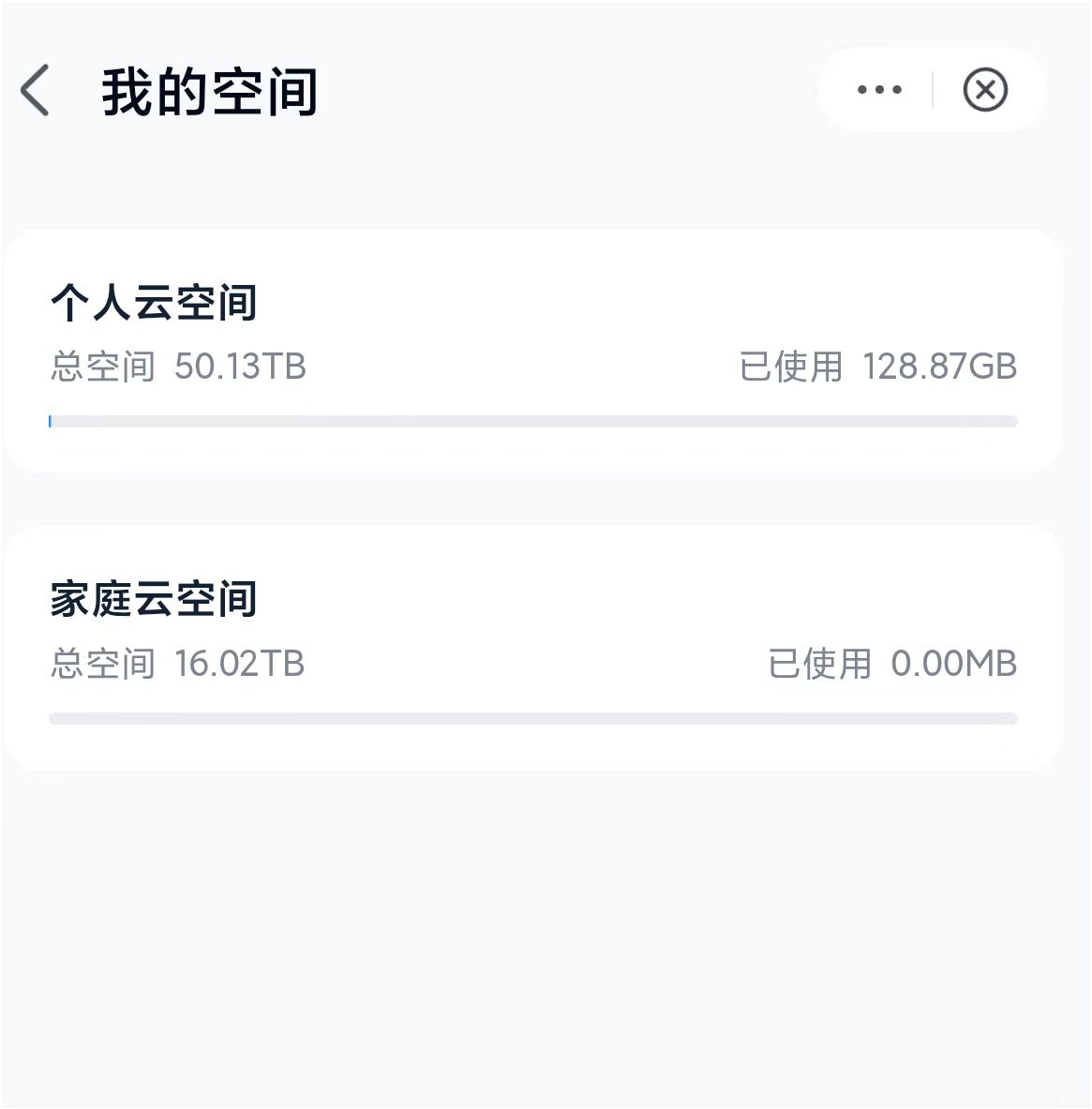Click the family cloud storage progress bar
Viewport: 1092px width, 1109px height.
532,718
